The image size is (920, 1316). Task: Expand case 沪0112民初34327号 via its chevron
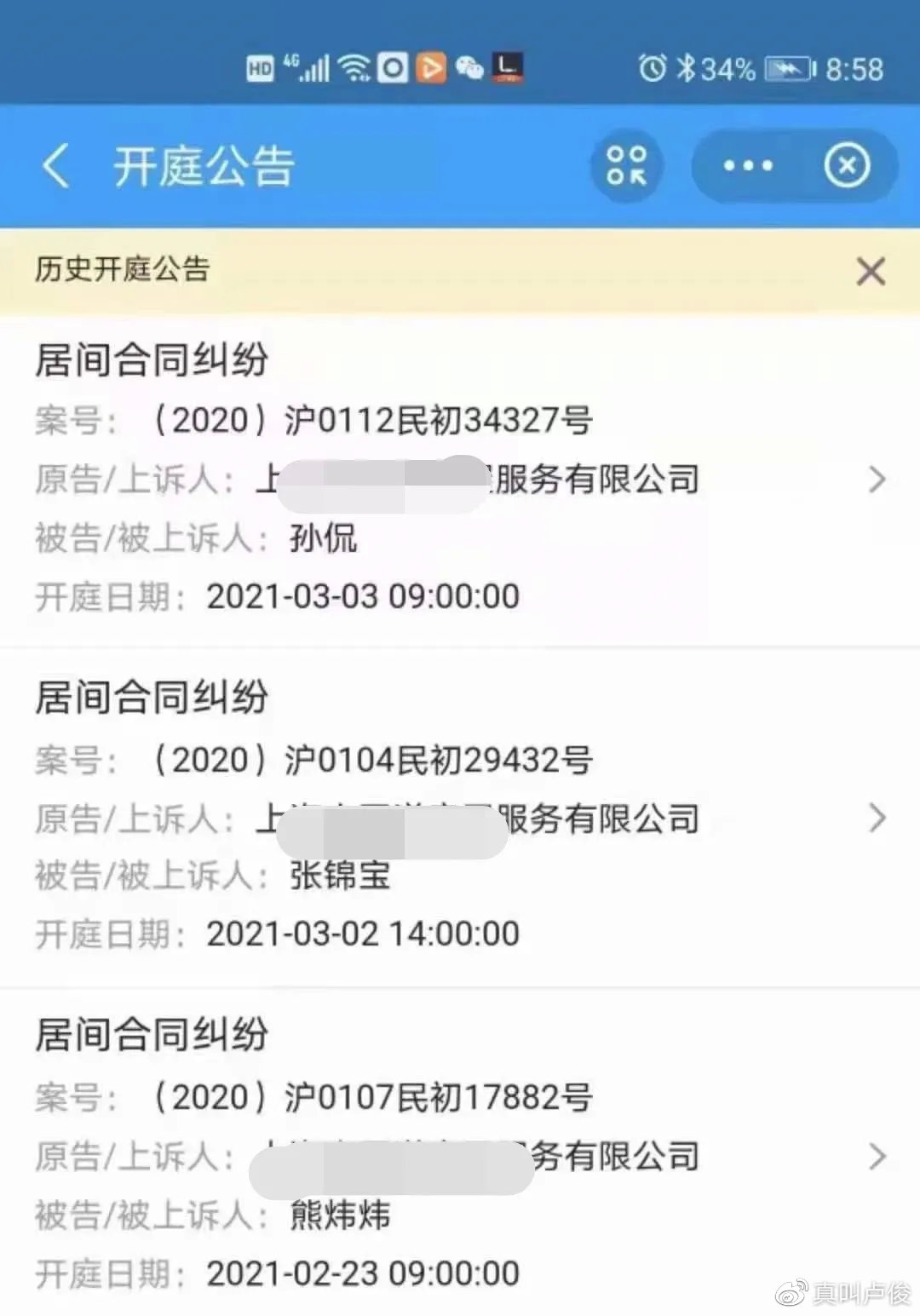879,480
